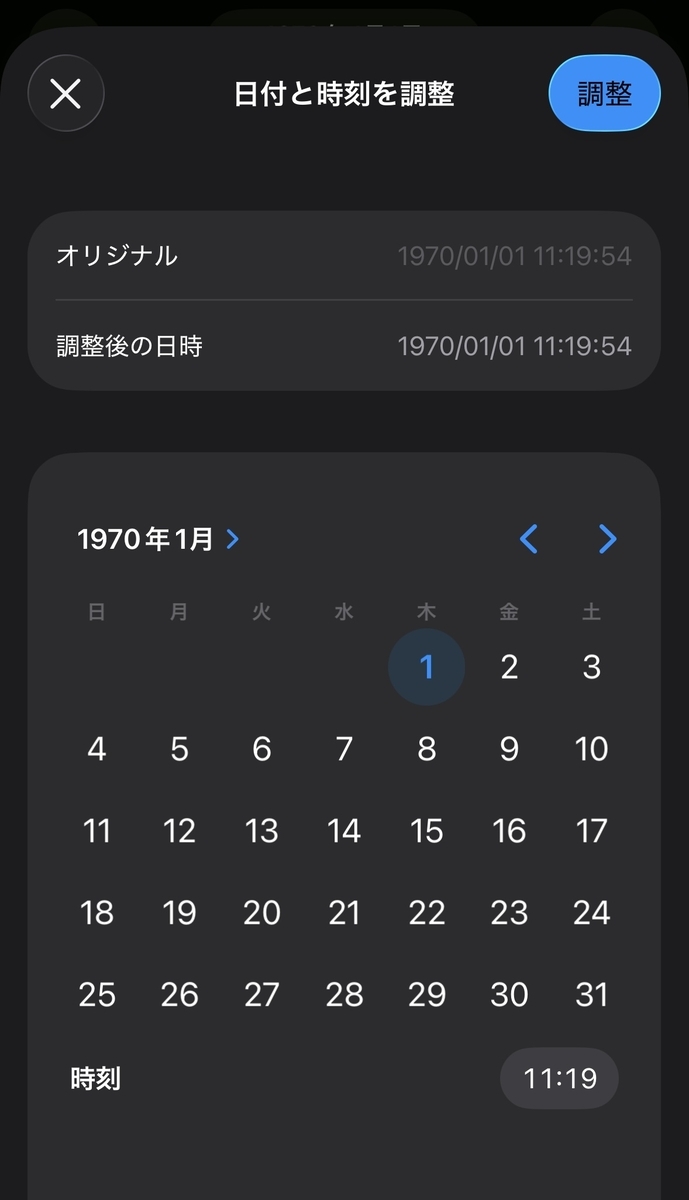The width and height of the screenshot is (689, 1200).
Task: Pick the 28th of January
Action: (344, 995)
